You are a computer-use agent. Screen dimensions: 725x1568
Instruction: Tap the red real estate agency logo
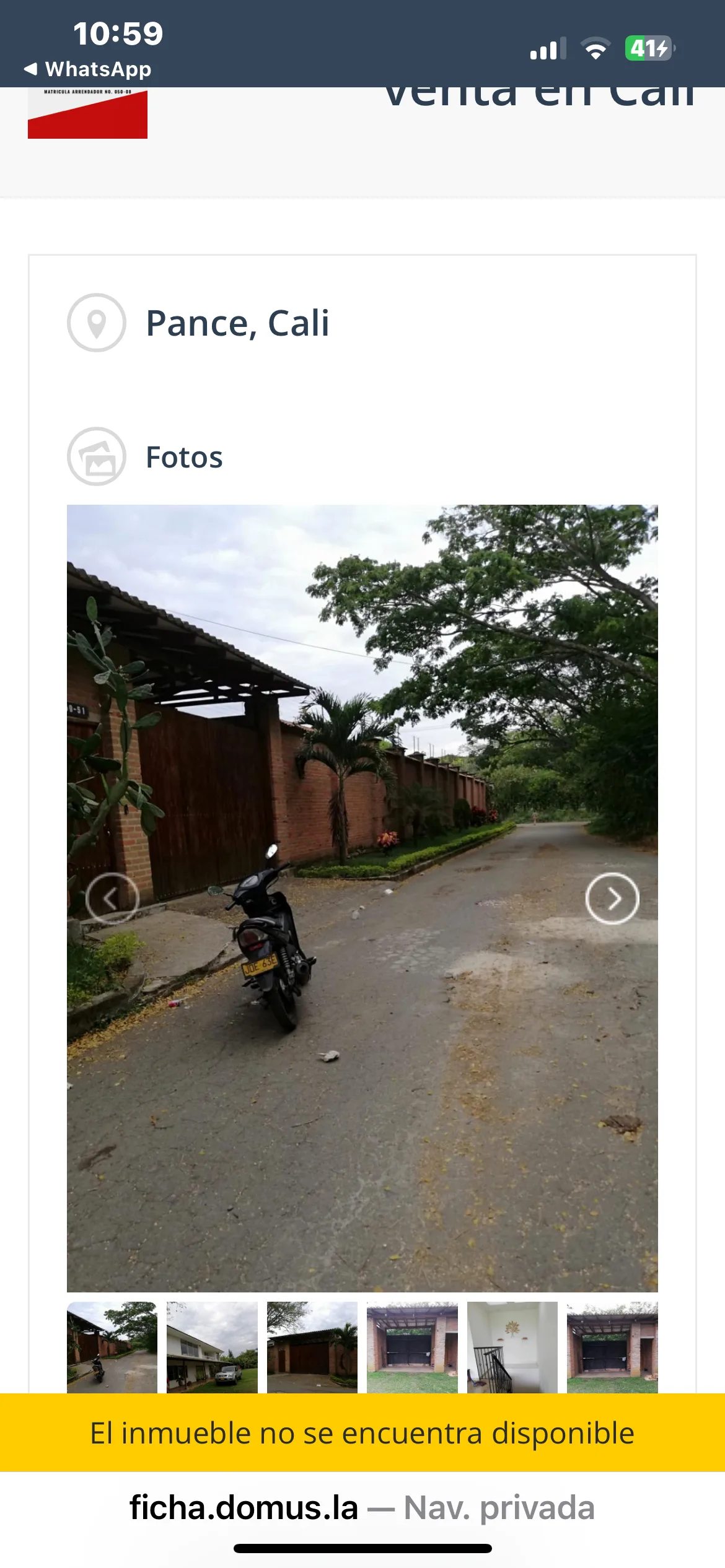(x=88, y=113)
